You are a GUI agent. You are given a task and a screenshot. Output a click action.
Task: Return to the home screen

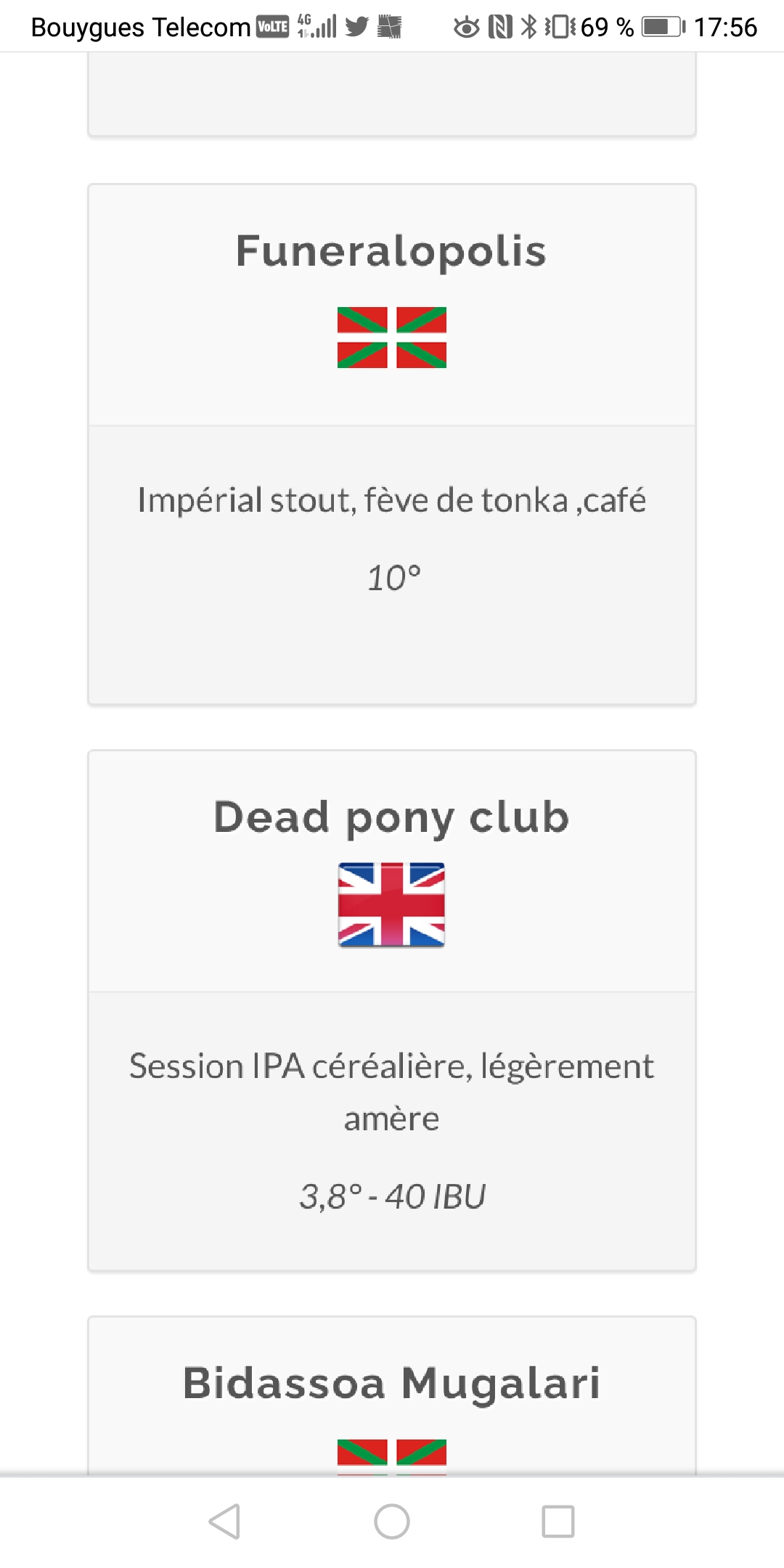(x=392, y=1521)
